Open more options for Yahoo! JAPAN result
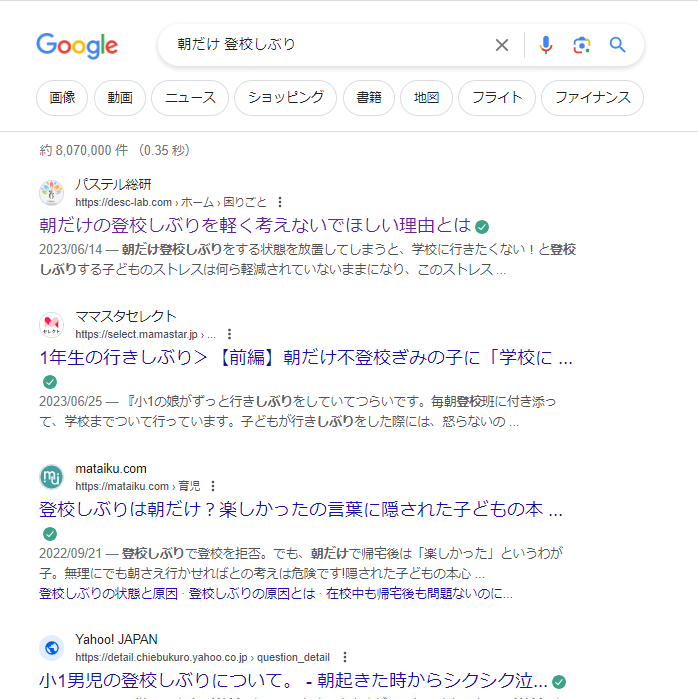 pos(344,657)
